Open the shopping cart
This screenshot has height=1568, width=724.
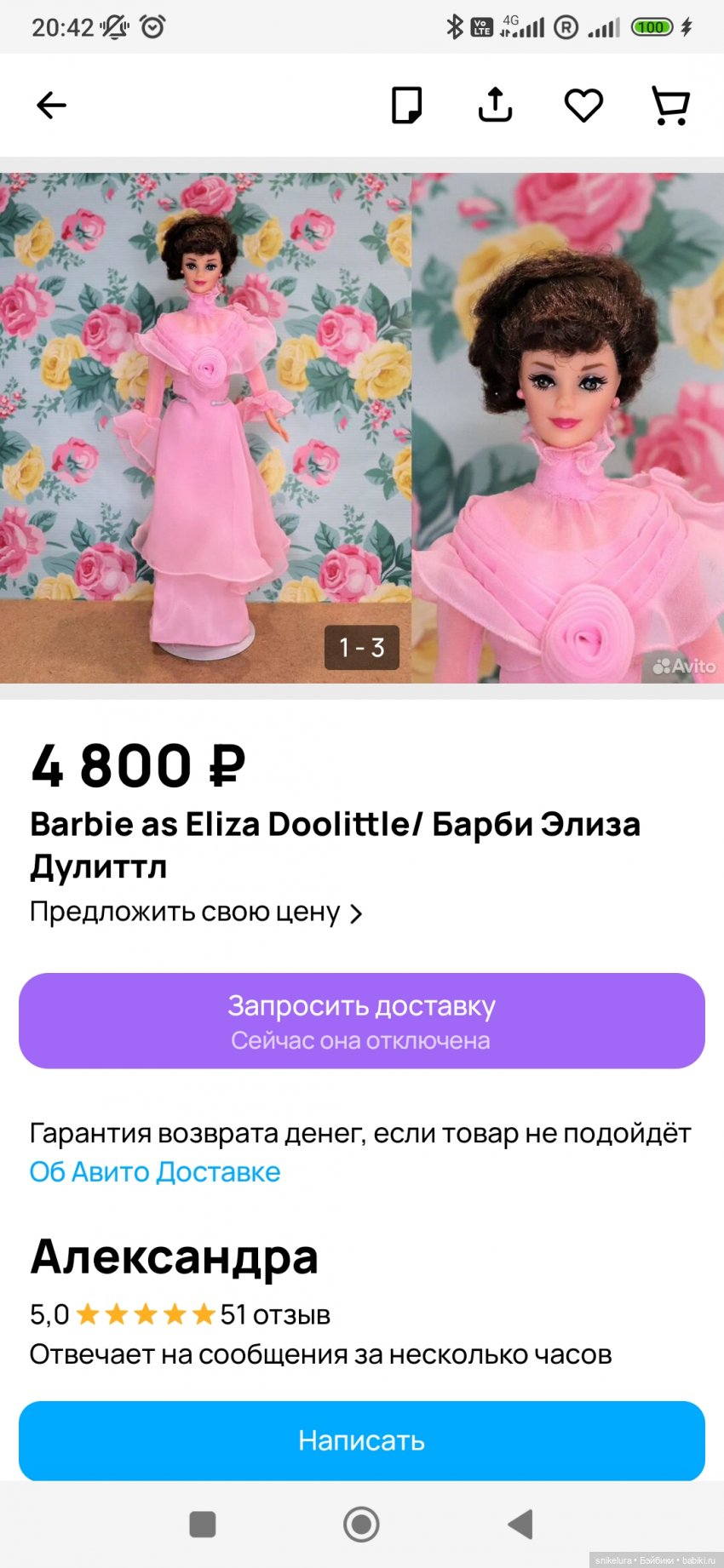(670, 106)
